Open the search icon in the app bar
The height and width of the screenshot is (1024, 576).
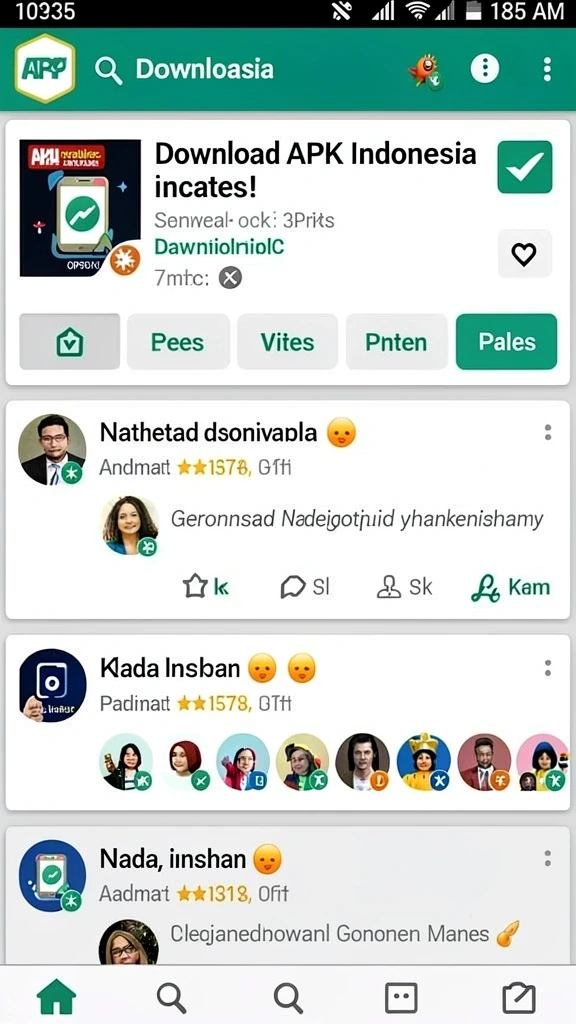coord(108,70)
